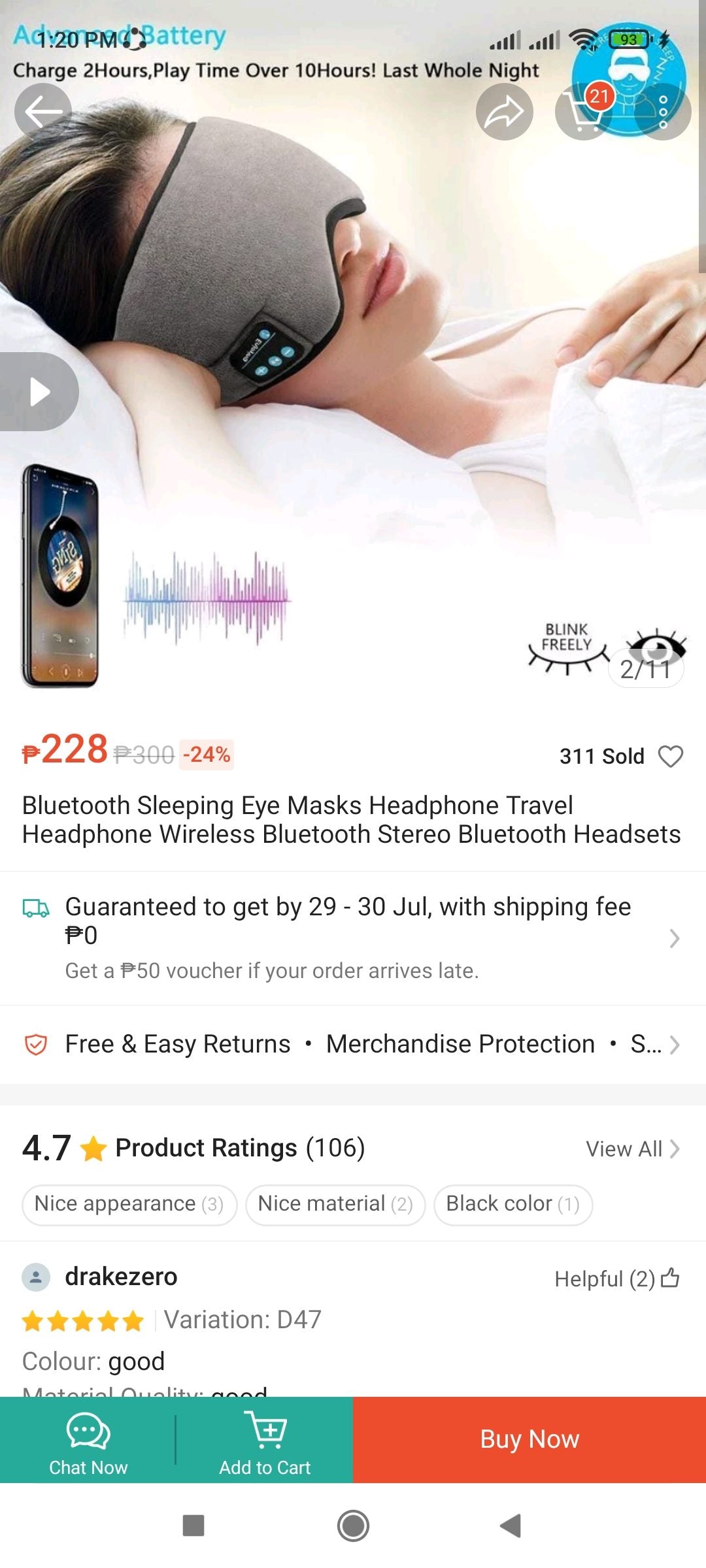706x1568 pixels.
Task: Filter reviews by Nice appearance
Action: tap(129, 1204)
